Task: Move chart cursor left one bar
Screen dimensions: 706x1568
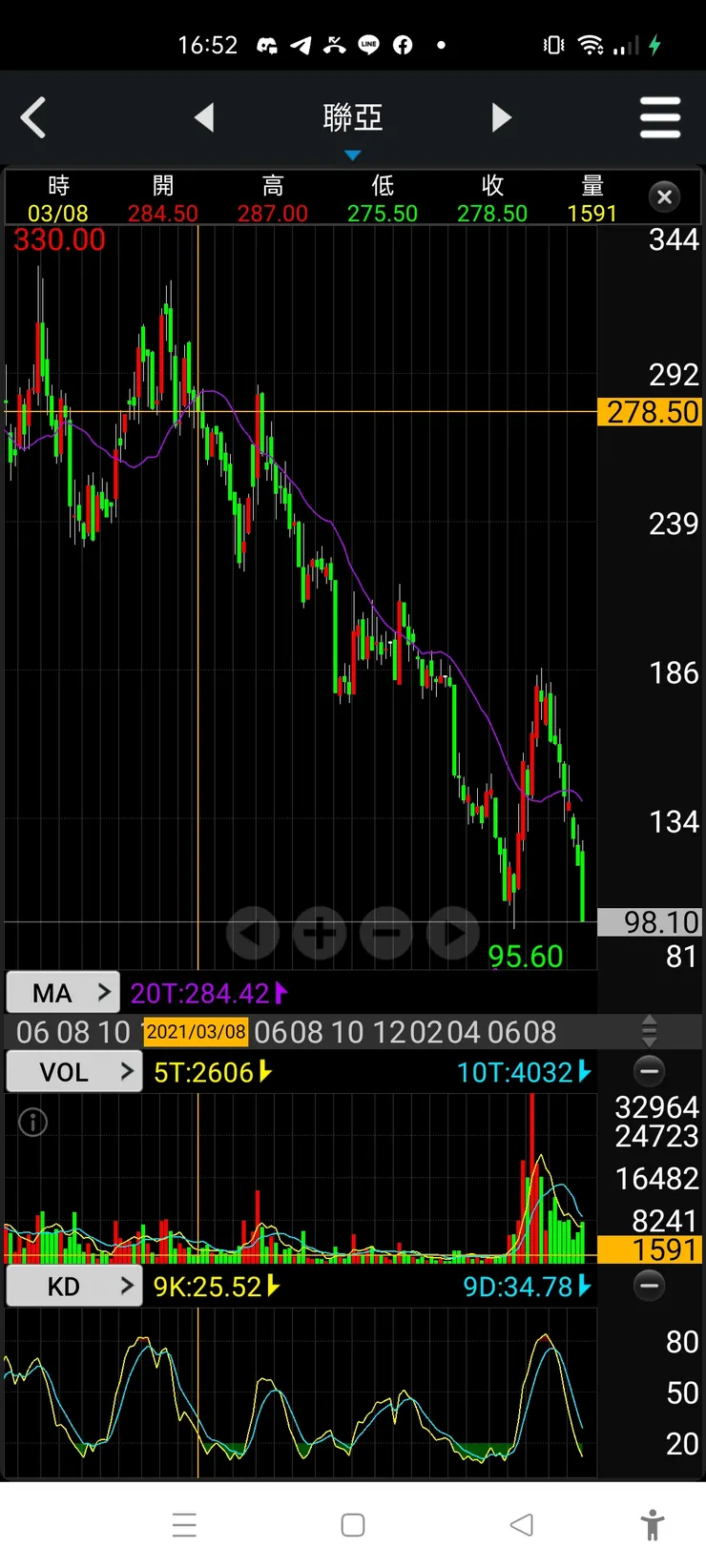Action: click(253, 933)
